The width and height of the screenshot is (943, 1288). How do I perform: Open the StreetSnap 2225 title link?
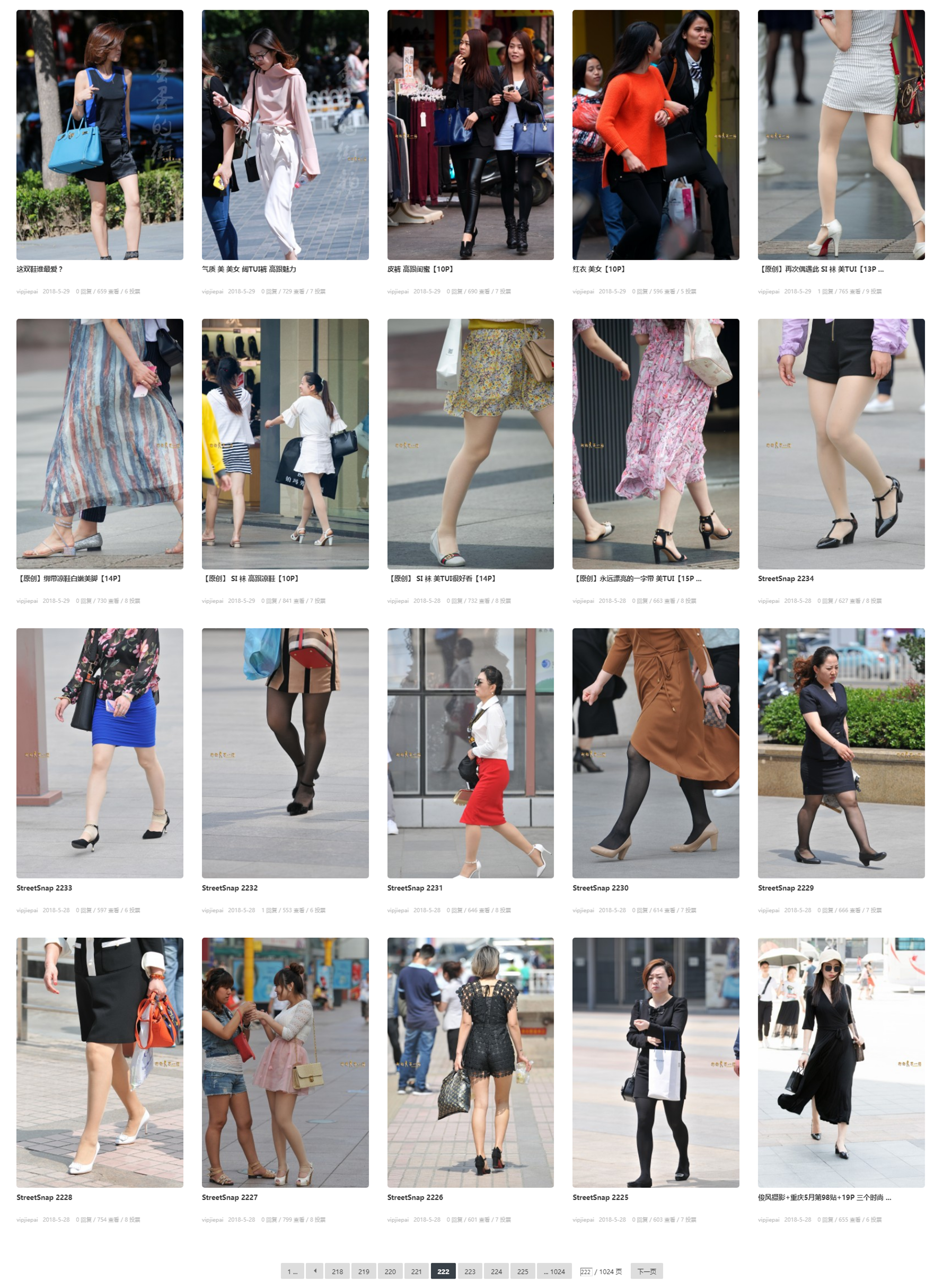tap(600, 1197)
